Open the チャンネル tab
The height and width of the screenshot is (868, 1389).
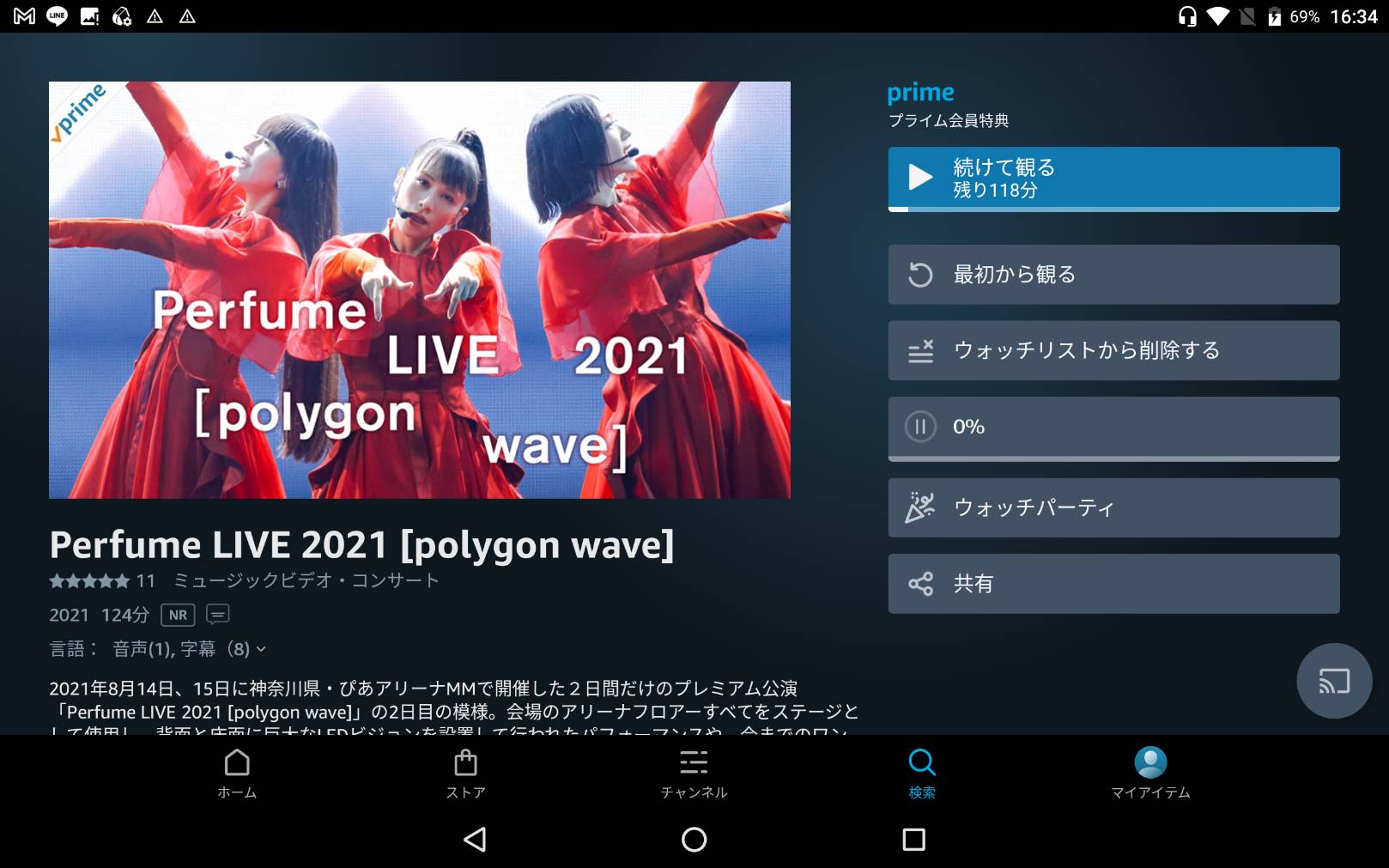pyautogui.click(x=694, y=773)
